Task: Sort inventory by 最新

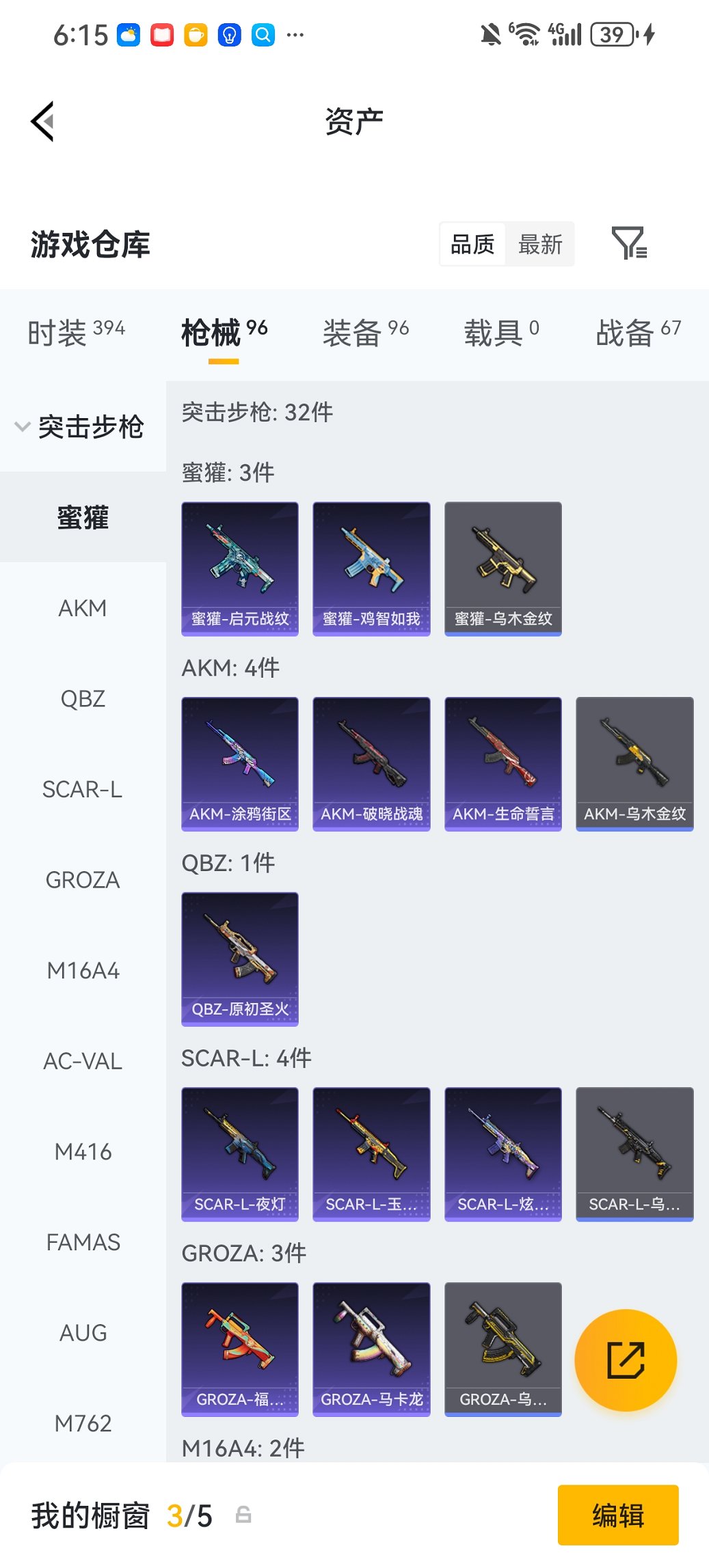Action: tap(539, 244)
